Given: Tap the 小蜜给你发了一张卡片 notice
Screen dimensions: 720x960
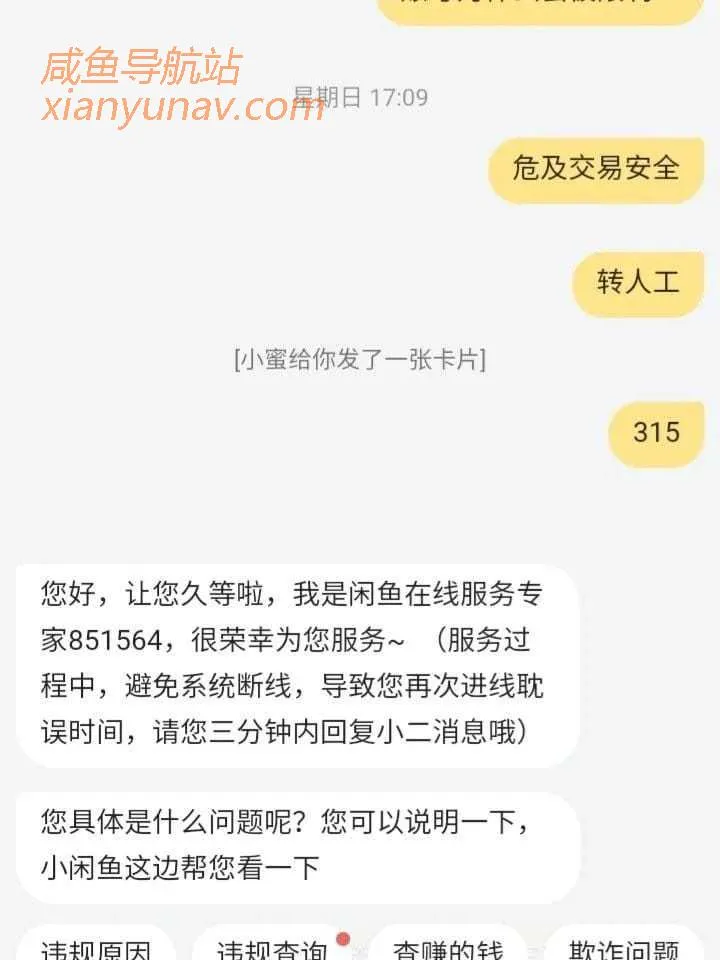Looking at the screenshot, I should 360,362.
